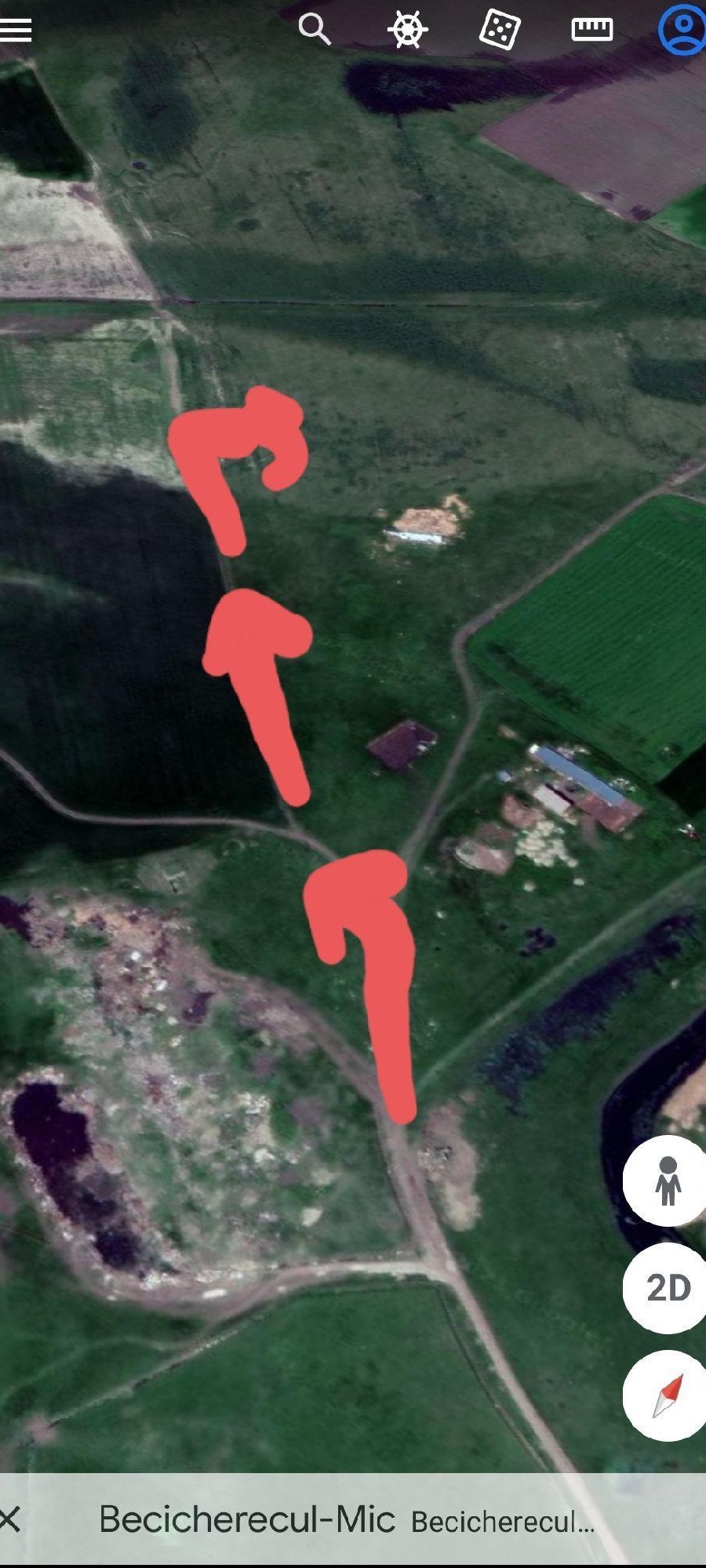Open the hamburger menu
Screen dimensions: 706x1568
click(16, 30)
